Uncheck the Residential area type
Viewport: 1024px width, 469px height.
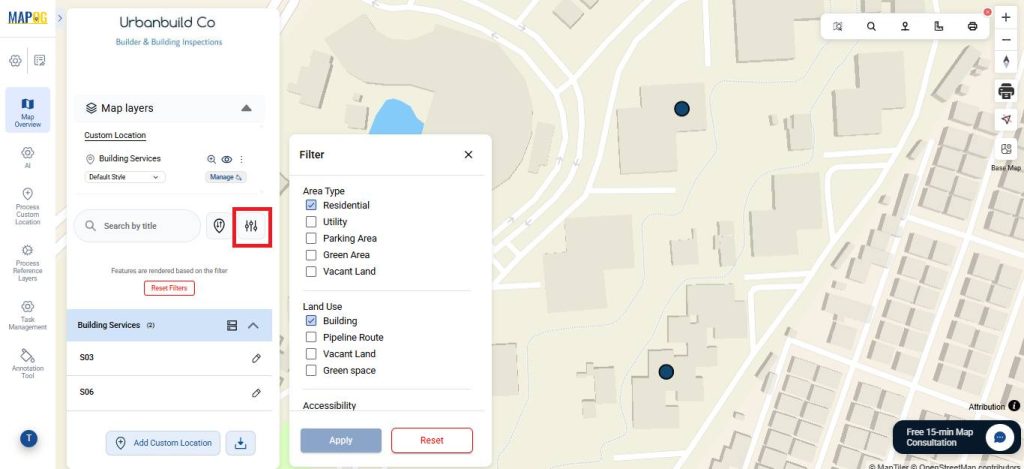tap(311, 205)
